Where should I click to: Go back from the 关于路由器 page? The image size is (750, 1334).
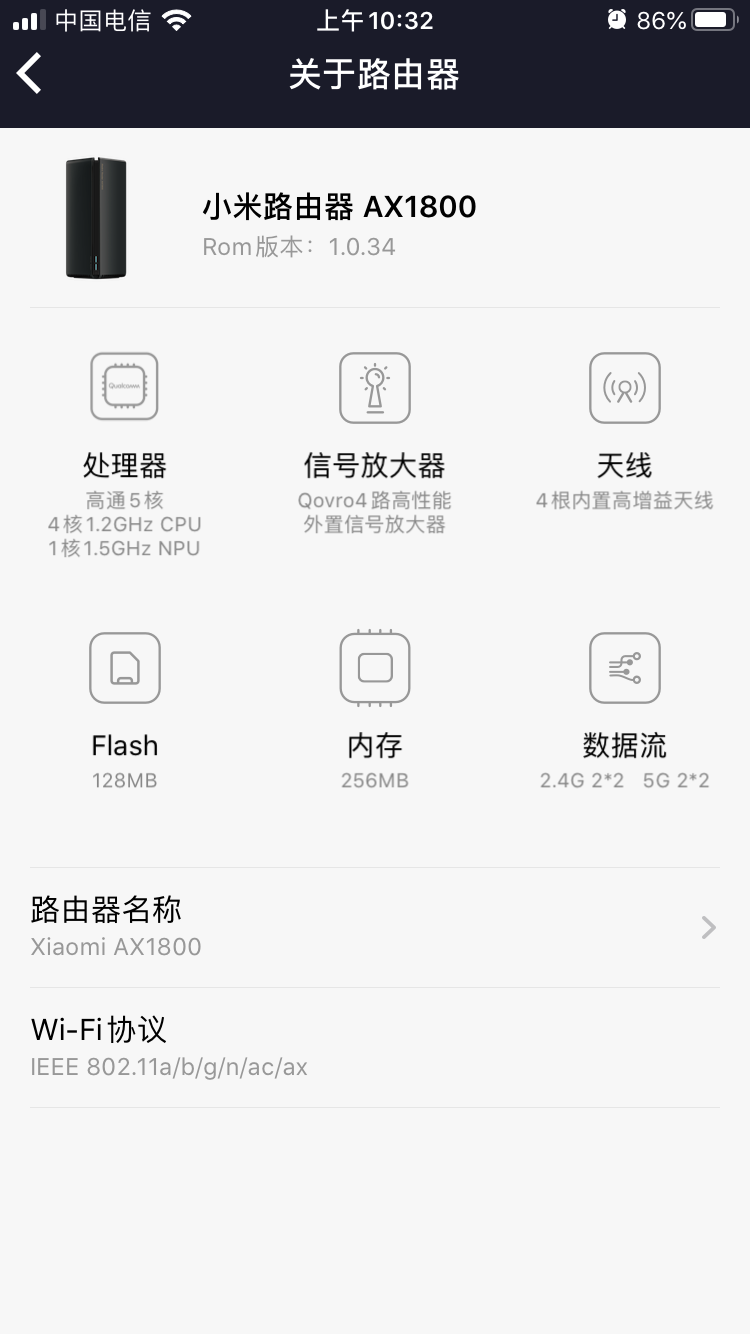(30, 74)
